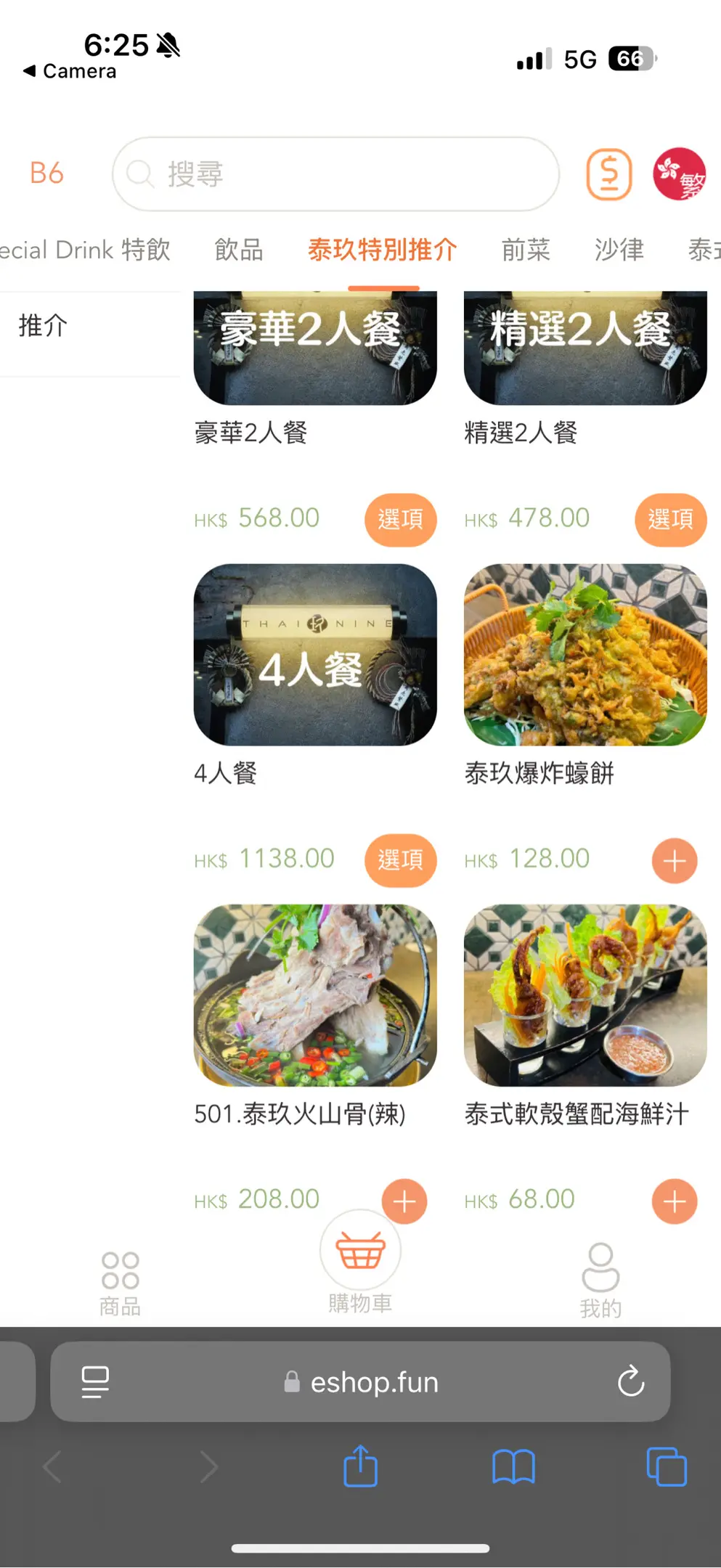Add 501.泰玖火山骨(辣) to the cart

(404, 1201)
